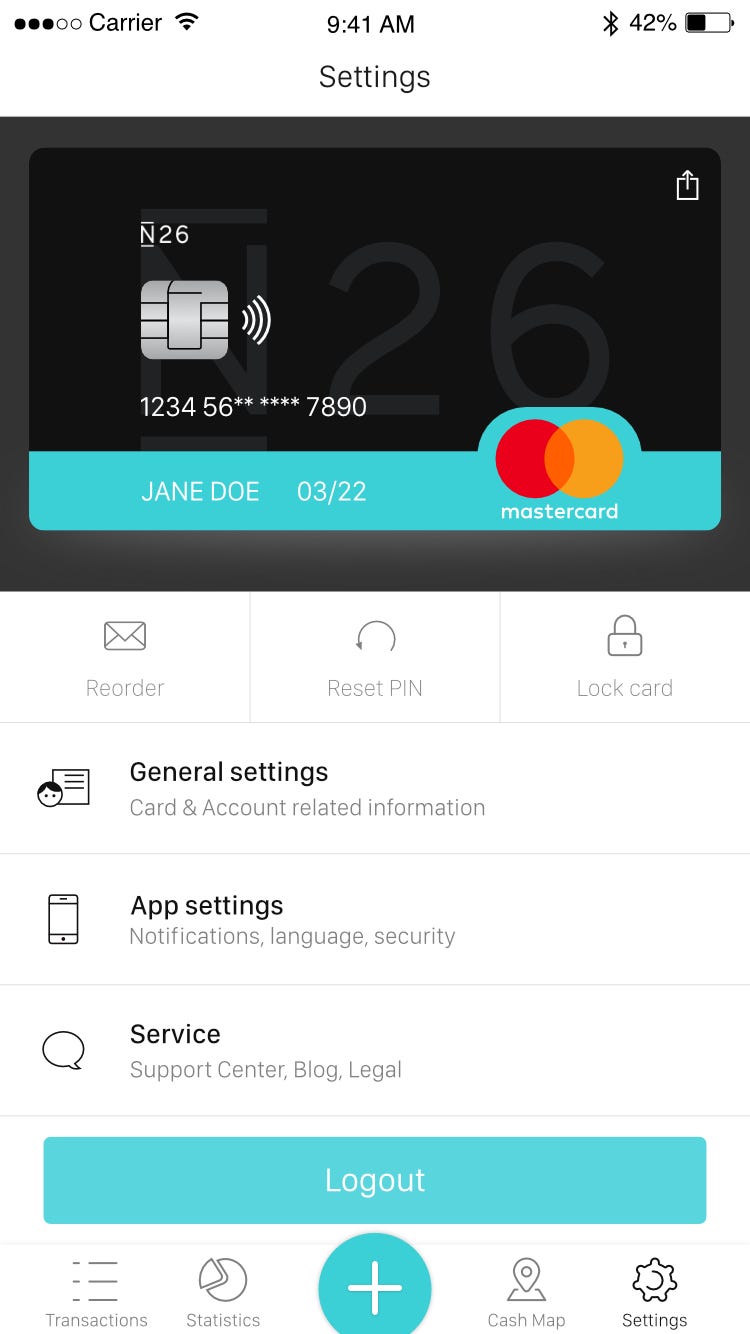Select the Settings tab
Viewport: 750px width, 1334px height.
point(654,1293)
